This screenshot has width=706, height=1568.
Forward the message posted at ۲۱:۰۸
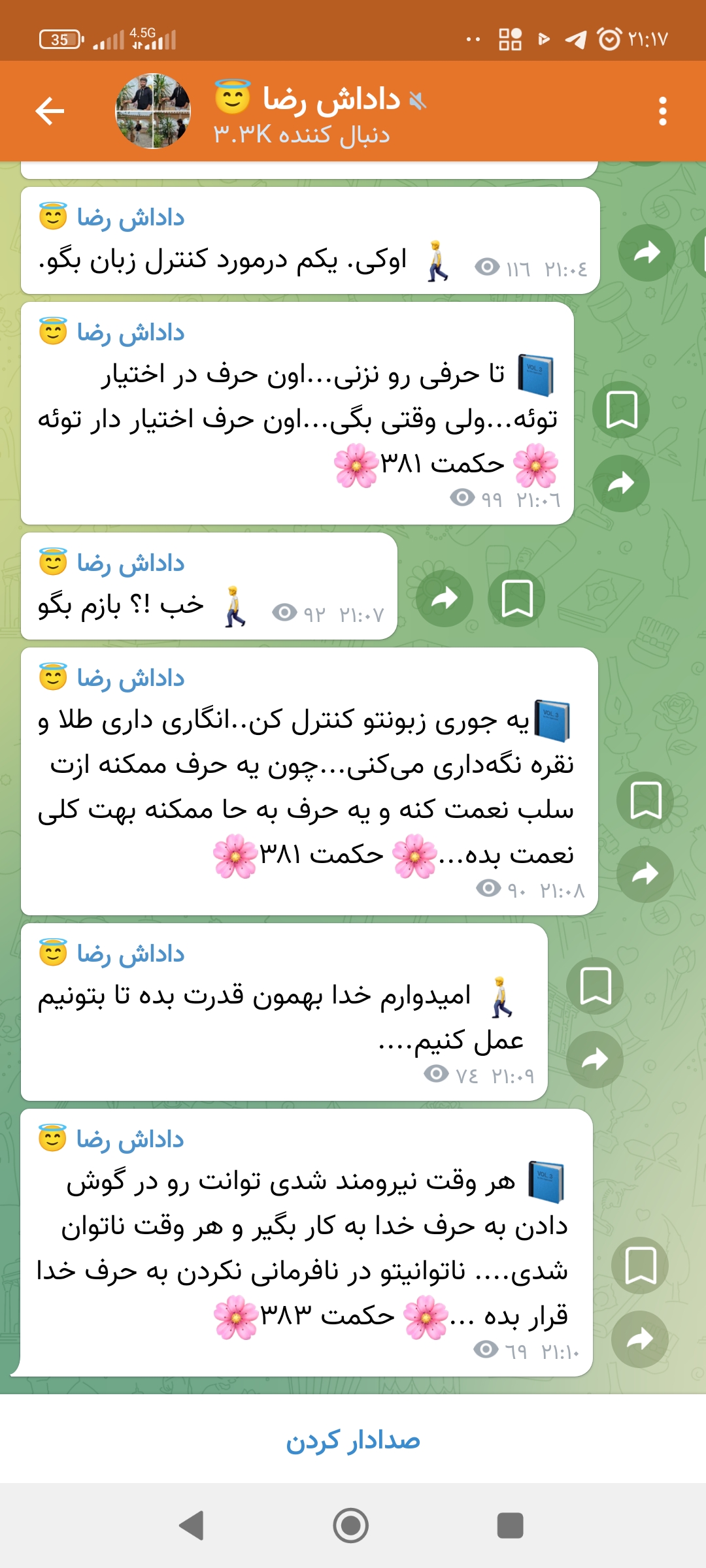pos(645,874)
